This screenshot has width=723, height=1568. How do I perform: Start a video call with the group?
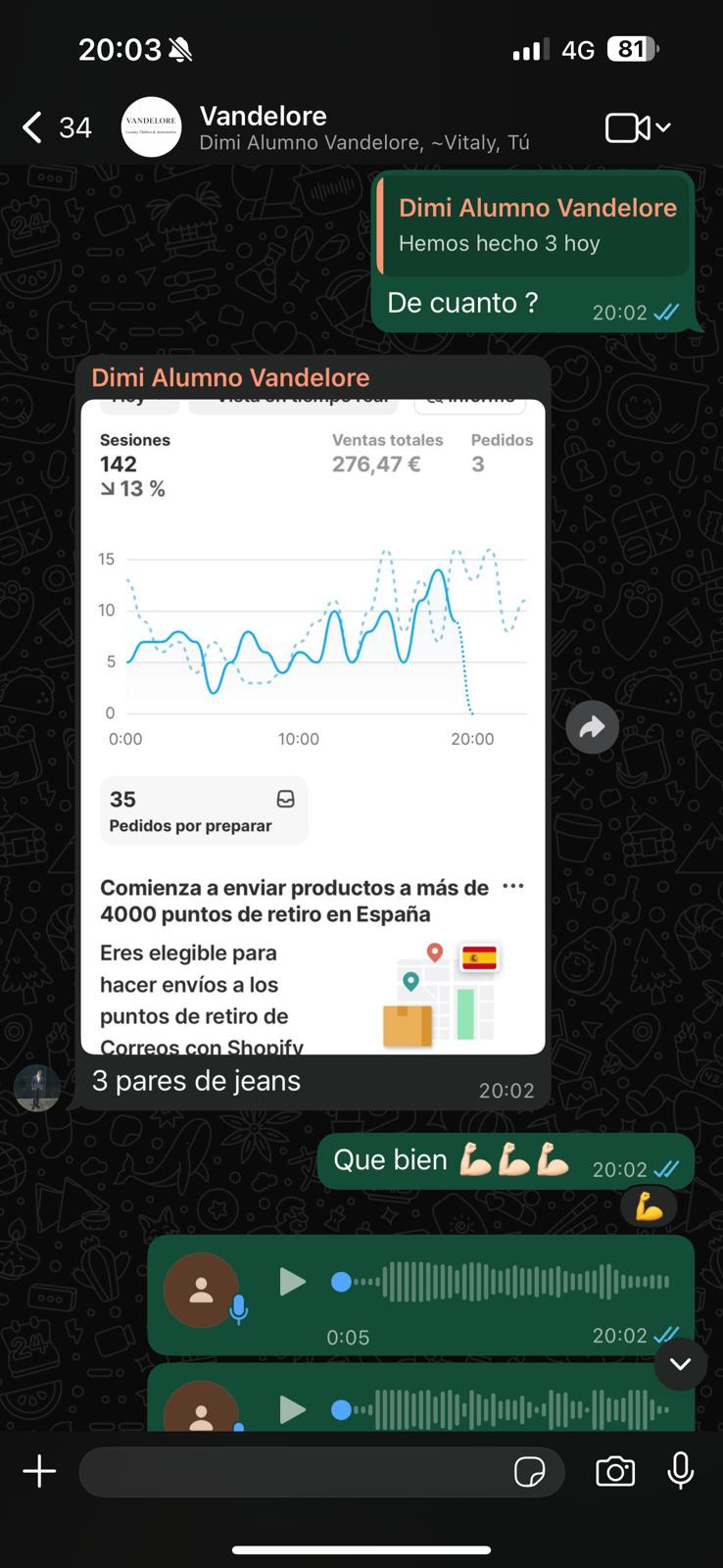click(x=628, y=127)
